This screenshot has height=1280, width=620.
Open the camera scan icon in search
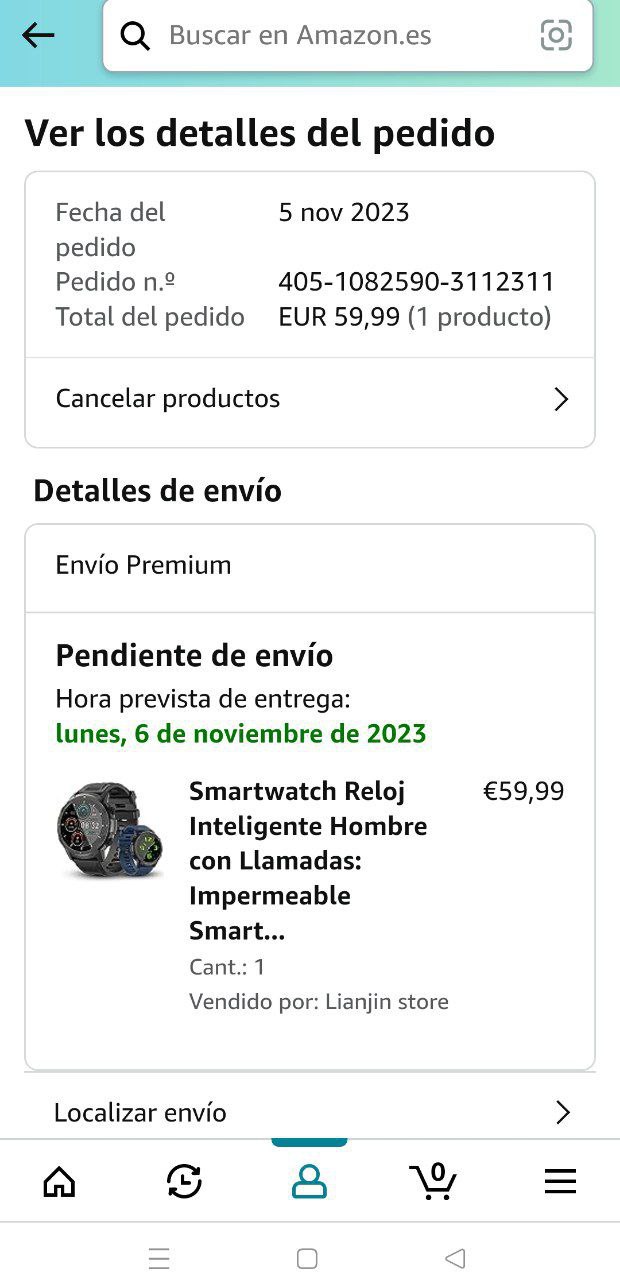[x=556, y=36]
